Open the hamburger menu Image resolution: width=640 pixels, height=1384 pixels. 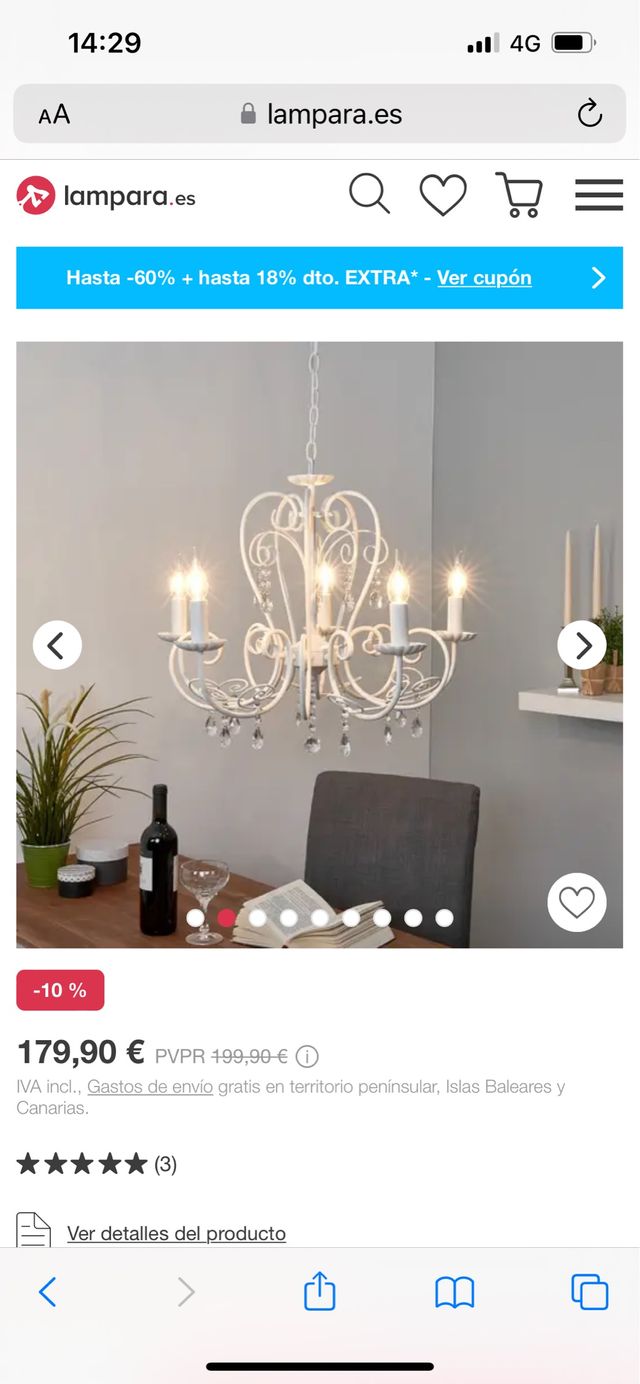(599, 195)
